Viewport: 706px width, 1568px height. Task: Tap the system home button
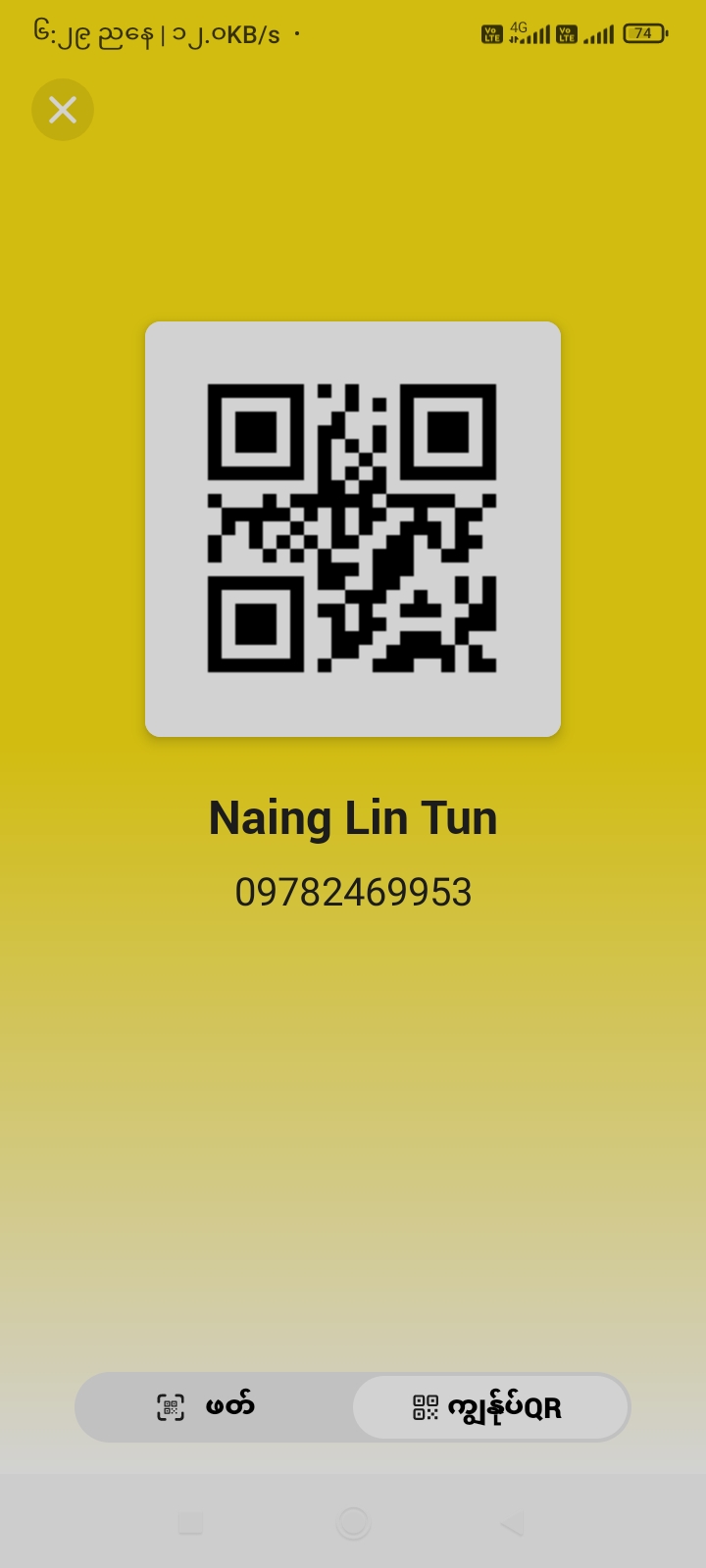click(353, 1523)
